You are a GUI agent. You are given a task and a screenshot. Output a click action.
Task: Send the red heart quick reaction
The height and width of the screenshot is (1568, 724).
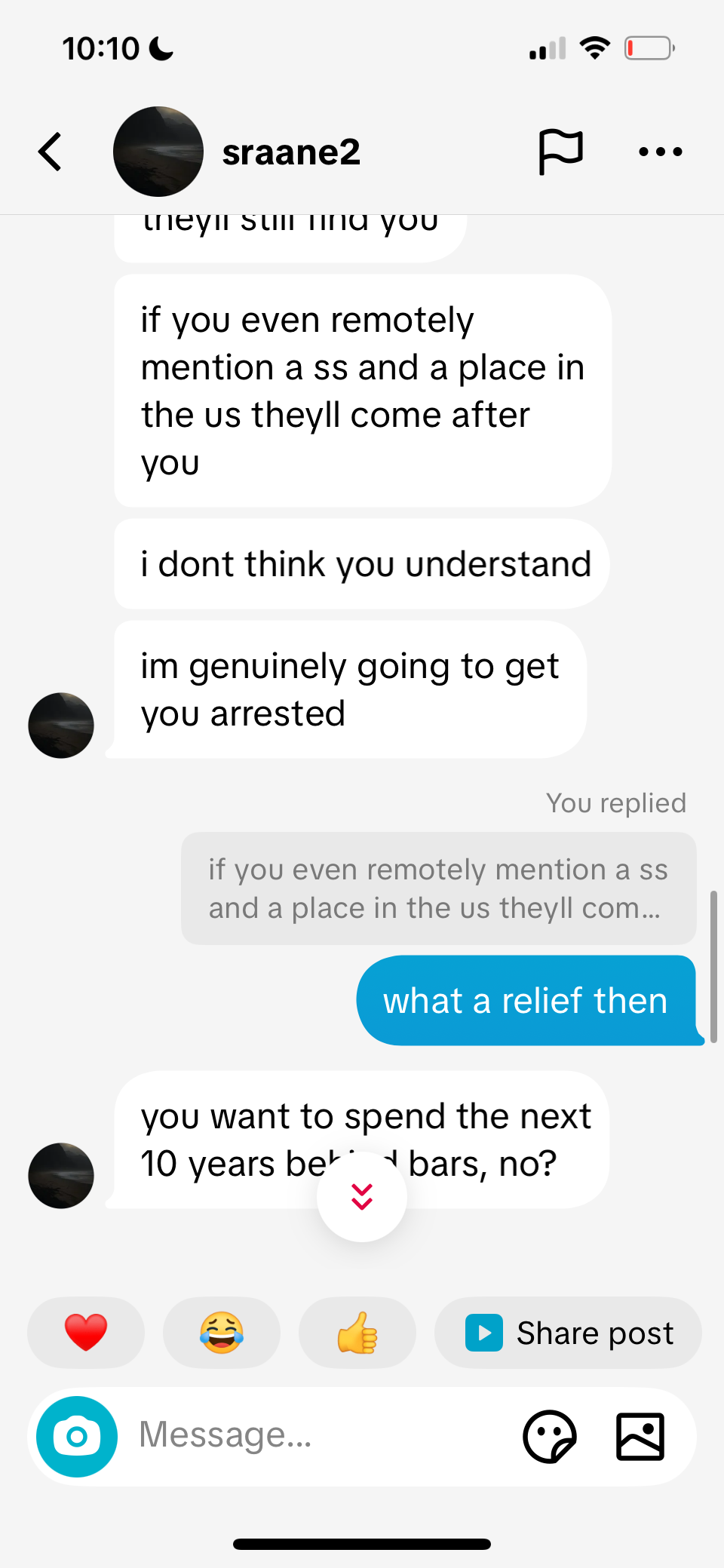click(86, 1333)
